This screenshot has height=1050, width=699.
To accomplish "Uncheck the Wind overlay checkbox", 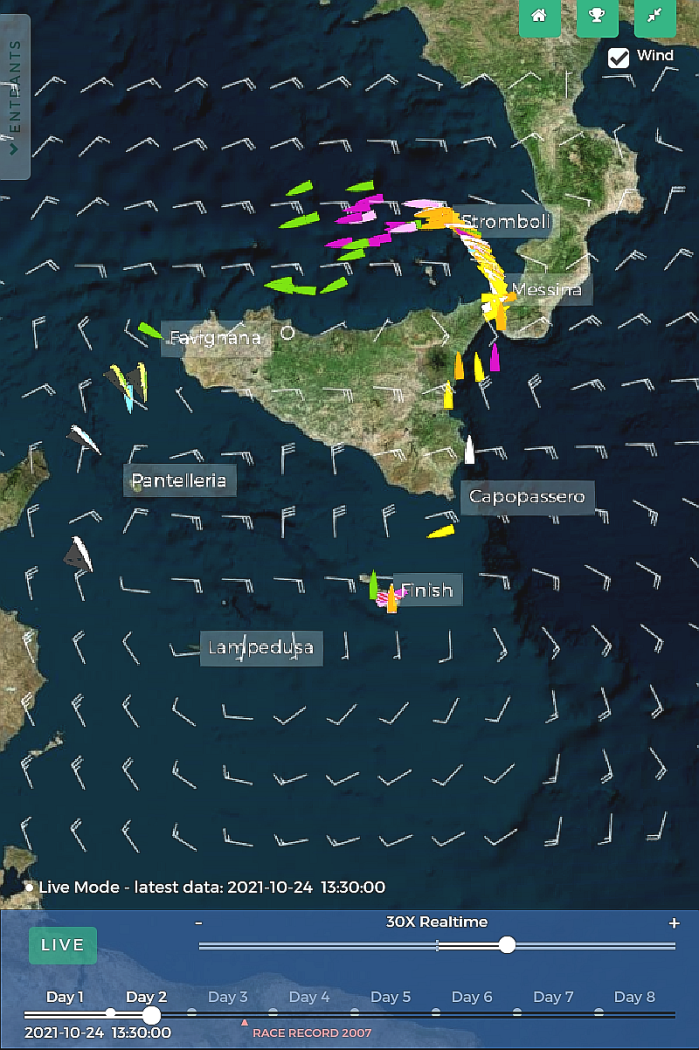I will [619, 57].
